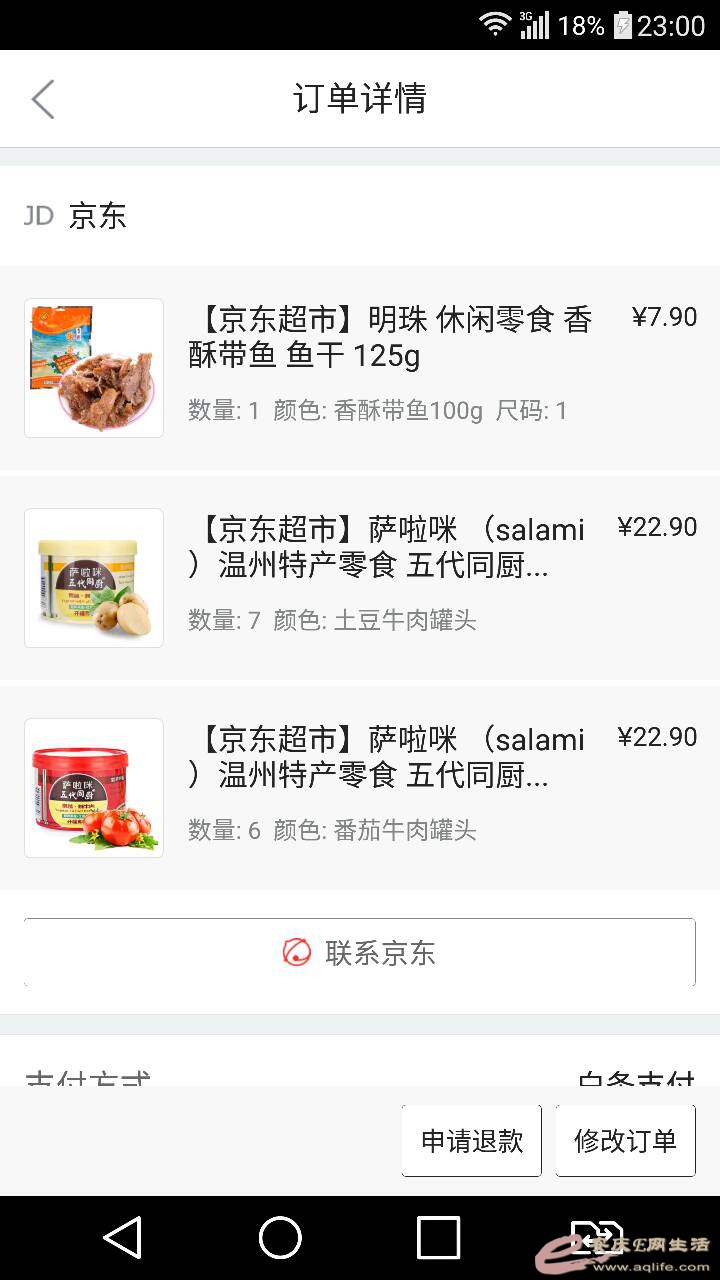Tap the 联系京东 contact button
Screen dimensions: 720x1280
tap(360, 953)
